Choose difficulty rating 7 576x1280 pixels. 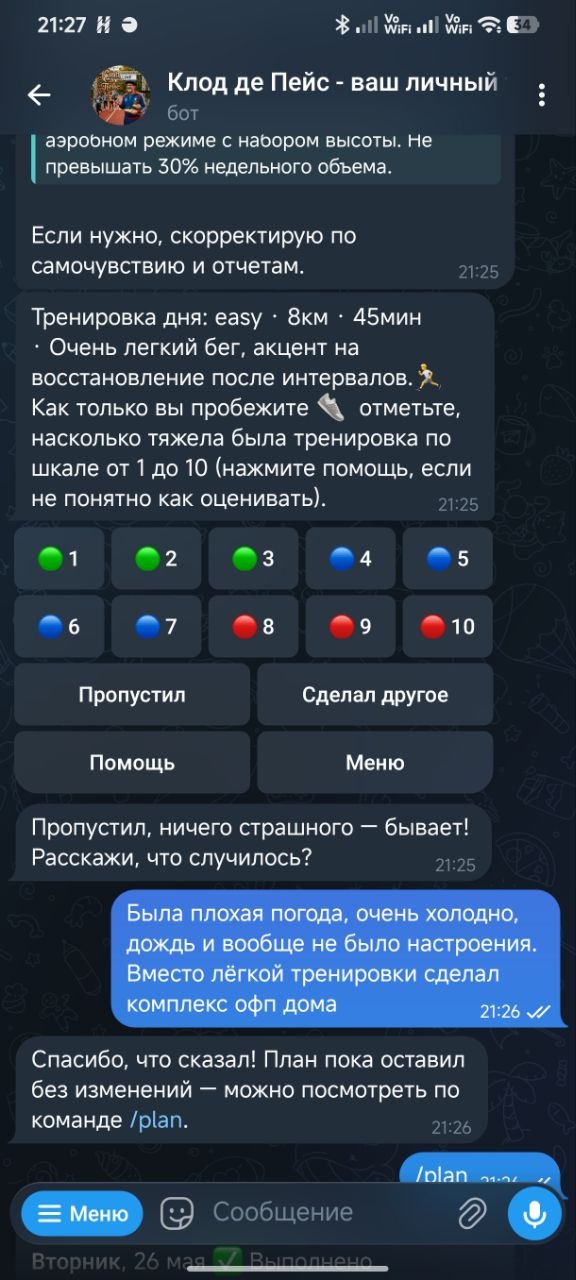(157, 626)
